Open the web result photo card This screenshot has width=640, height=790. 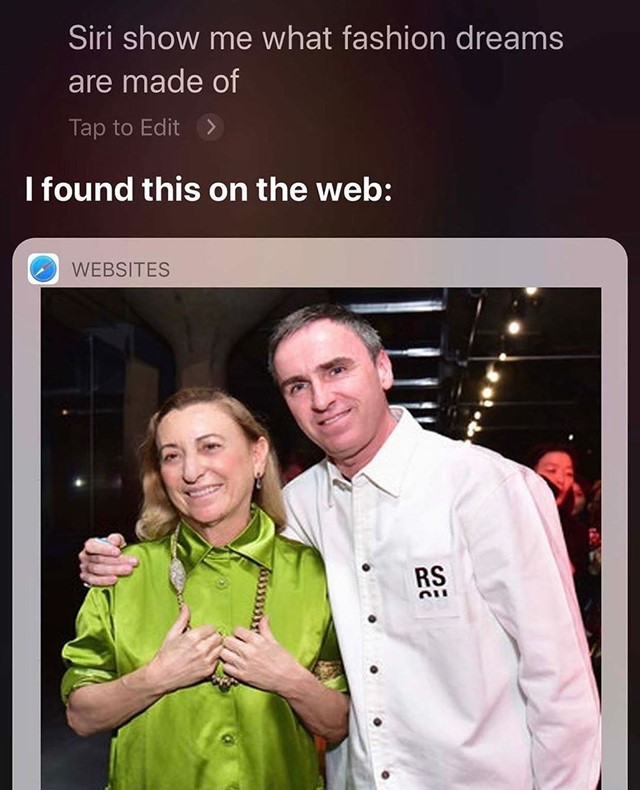pyautogui.click(x=320, y=540)
